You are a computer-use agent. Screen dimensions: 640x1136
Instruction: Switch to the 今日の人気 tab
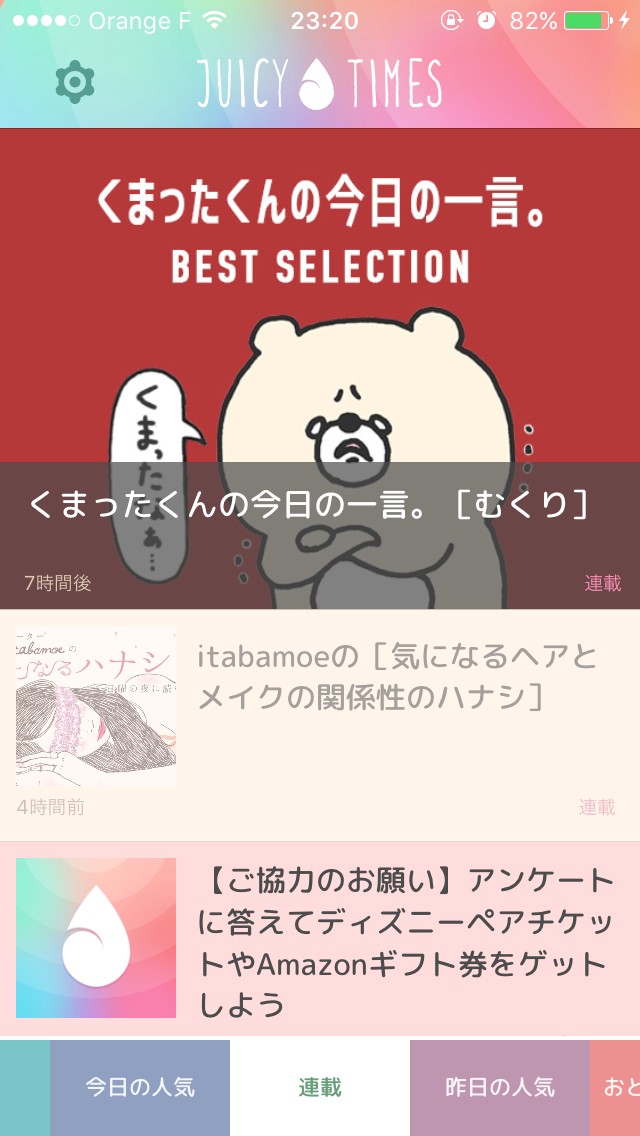(140, 1087)
